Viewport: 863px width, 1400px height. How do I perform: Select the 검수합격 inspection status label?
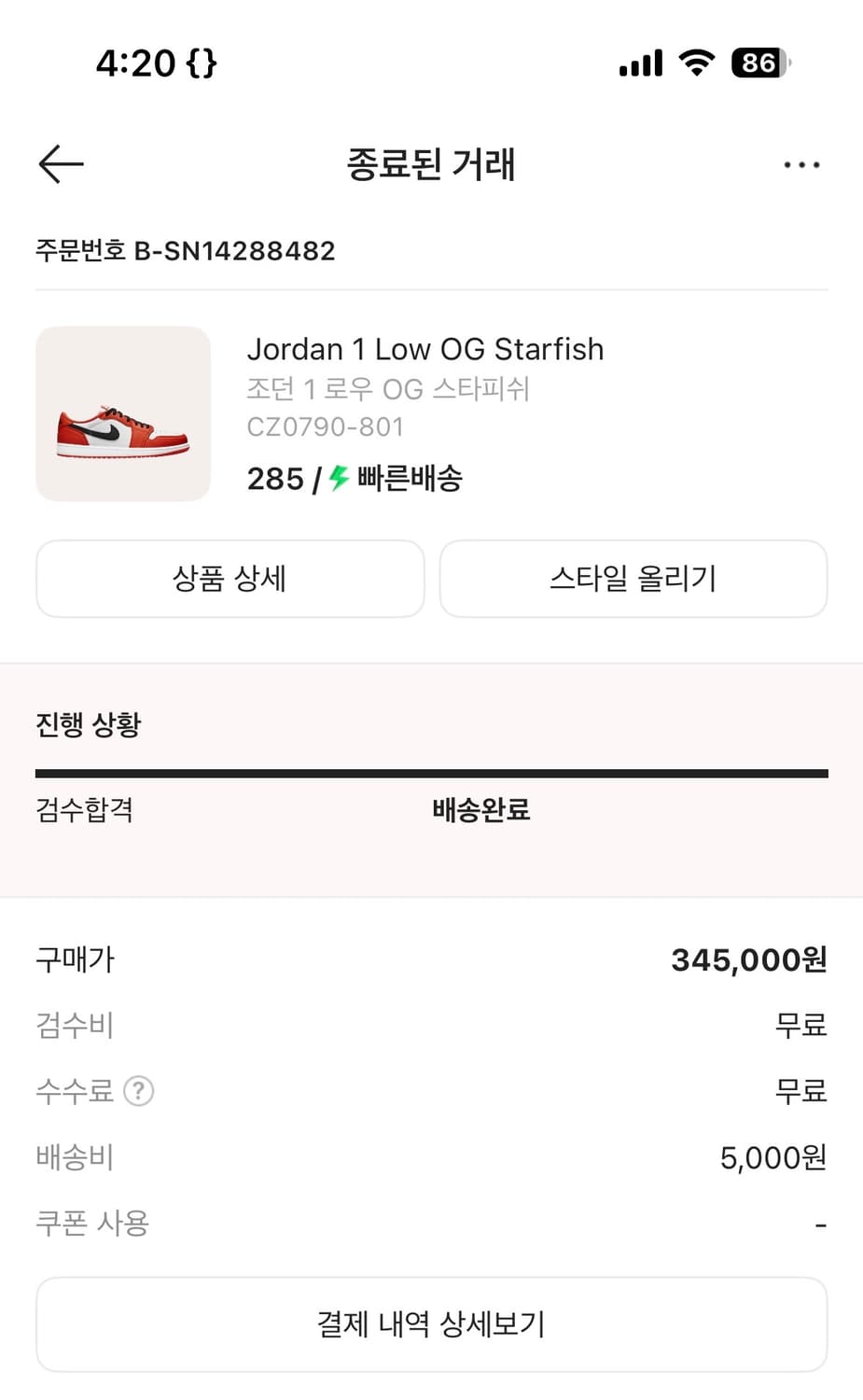[83, 810]
